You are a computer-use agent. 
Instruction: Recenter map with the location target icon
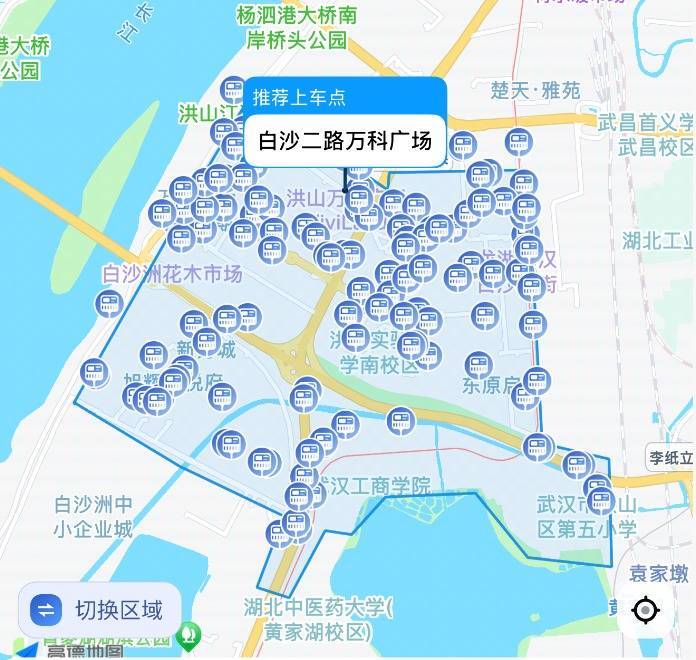[645, 610]
